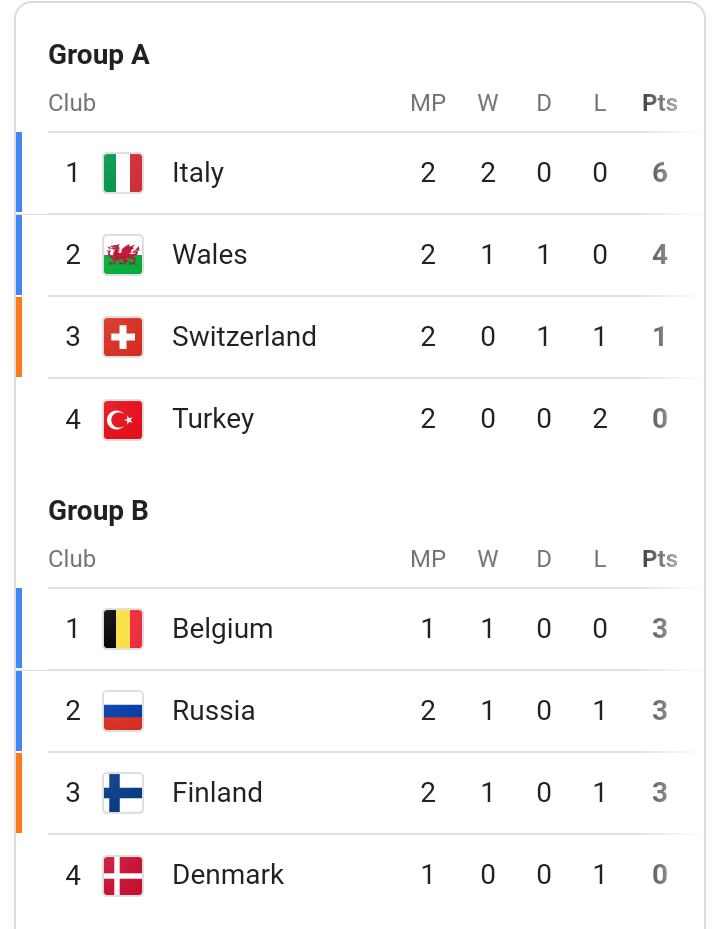Screen dimensions: 720x929
Task: Click the W column header in Group B
Action: tap(487, 559)
